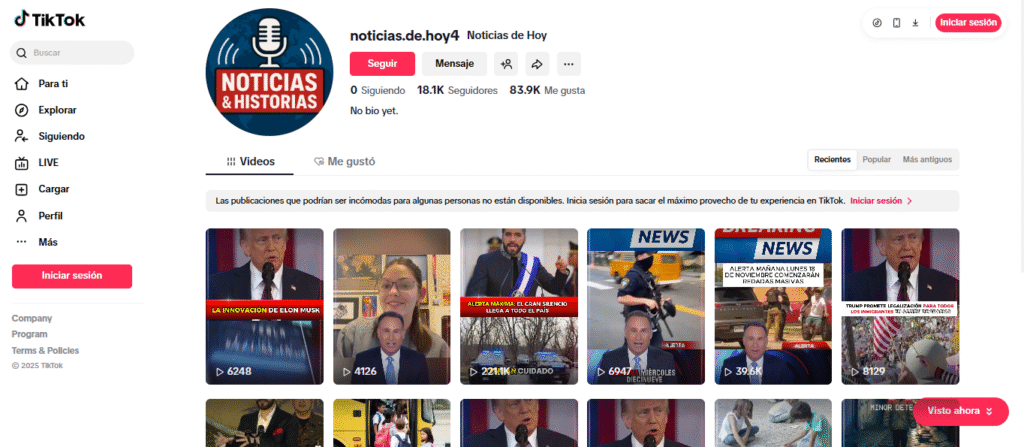Send a message via Mensaje button
1024x447 pixels.
click(x=454, y=64)
